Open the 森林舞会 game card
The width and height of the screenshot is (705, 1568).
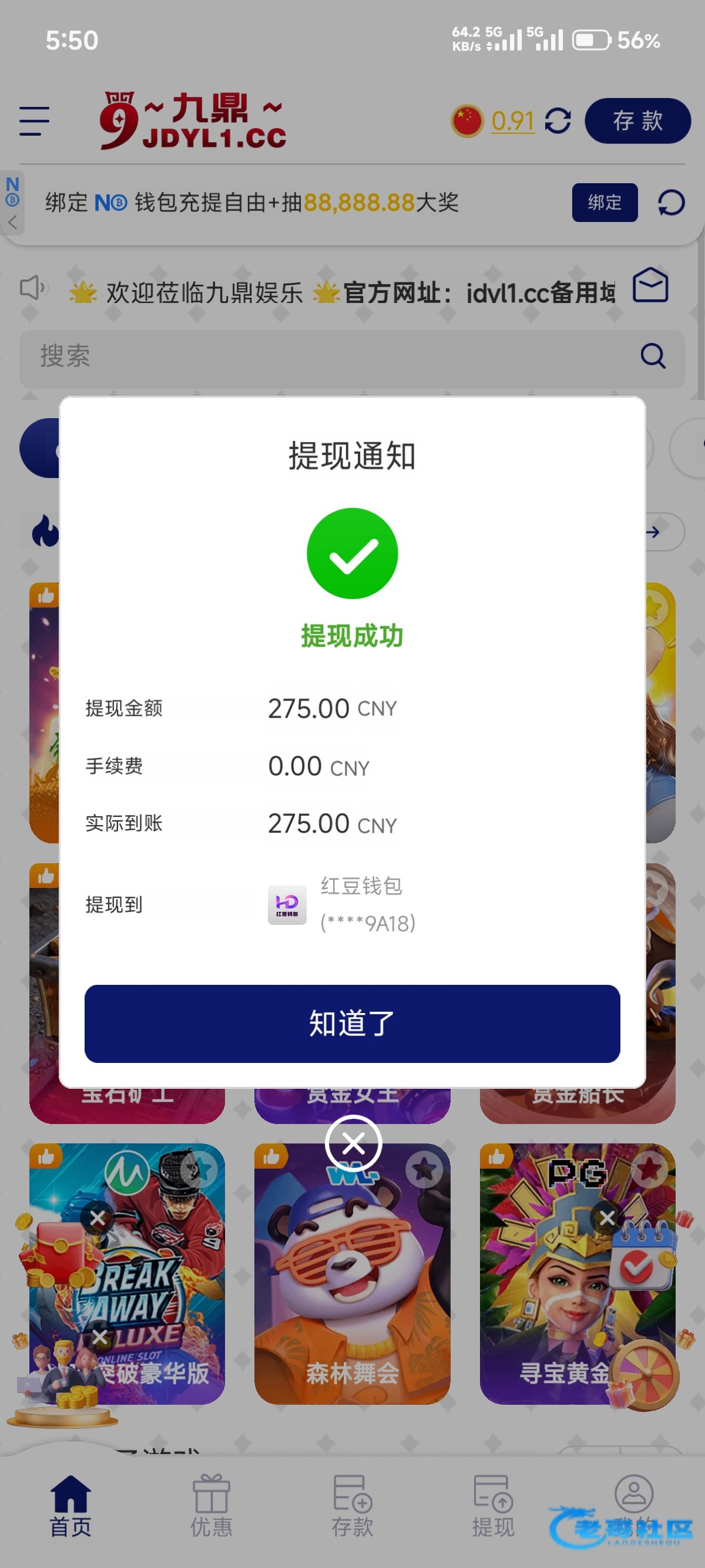352,1290
